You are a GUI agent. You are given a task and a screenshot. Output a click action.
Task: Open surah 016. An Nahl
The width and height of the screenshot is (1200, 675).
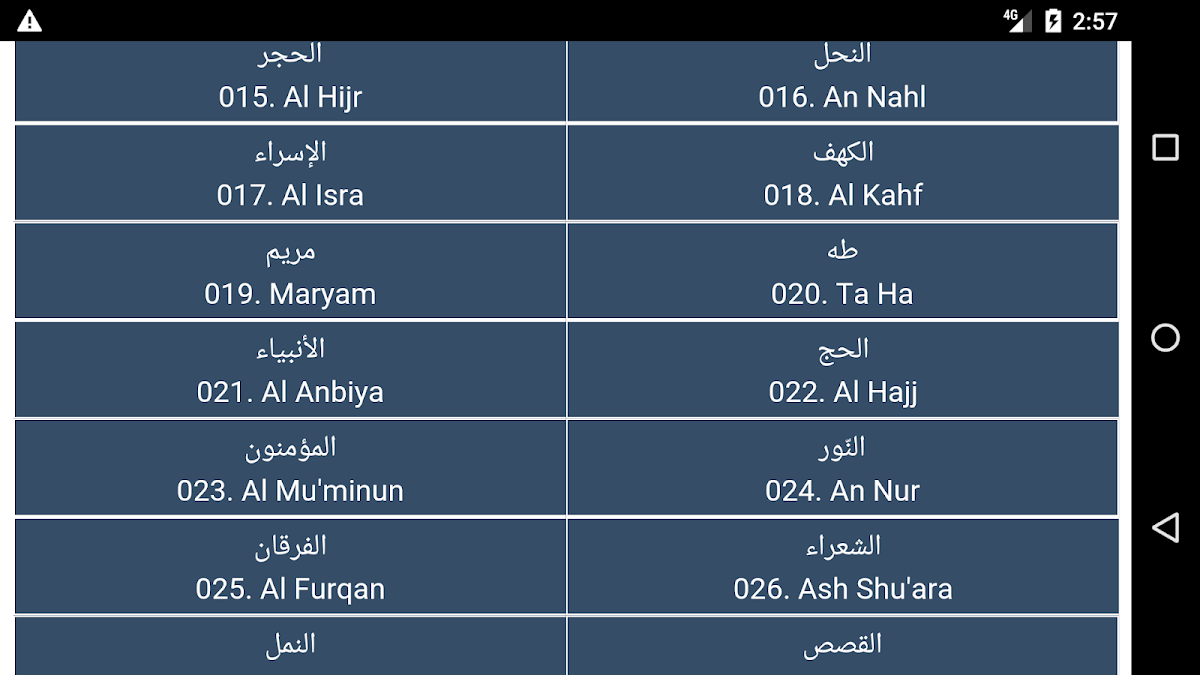(x=842, y=81)
